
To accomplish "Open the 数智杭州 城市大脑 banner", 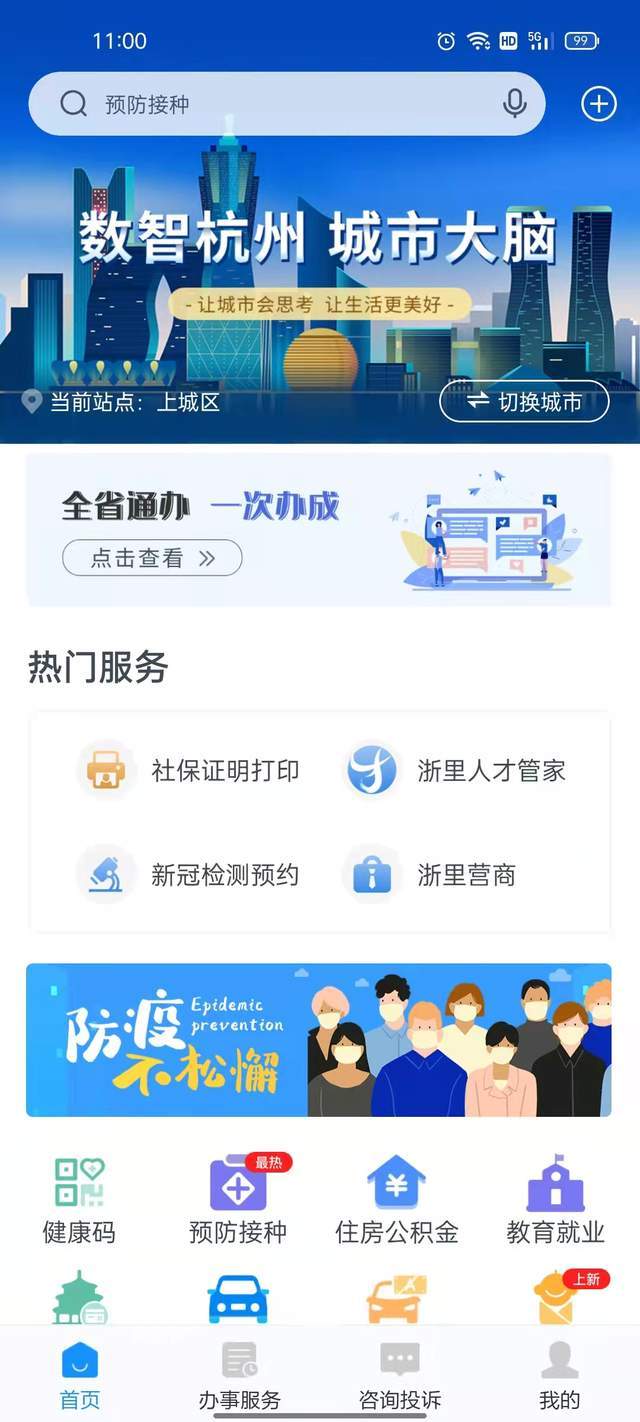I will (318, 260).
